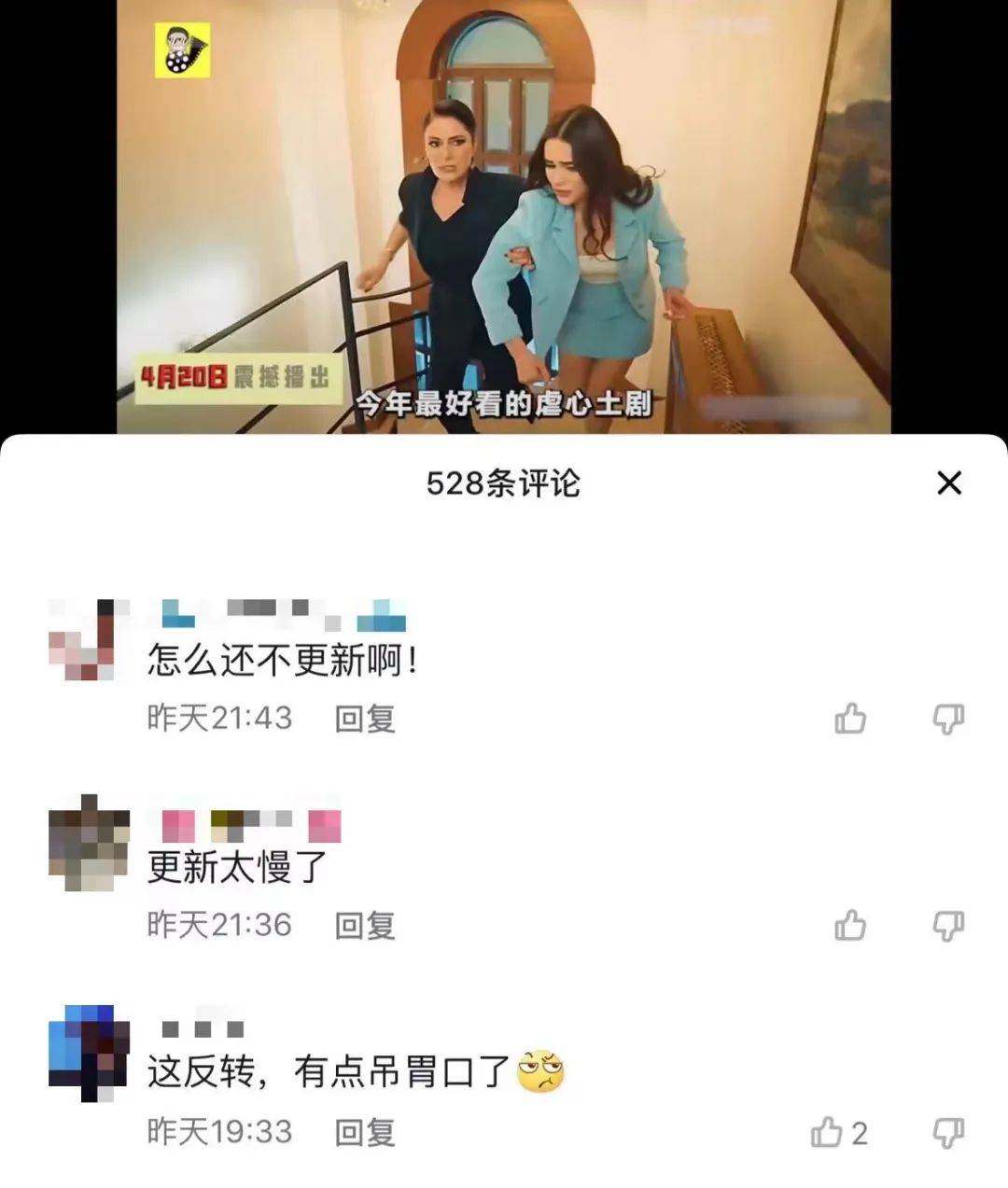The image size is (1008, 1188).
Task: Tap the video above the comments
Action: click(504, 215)
